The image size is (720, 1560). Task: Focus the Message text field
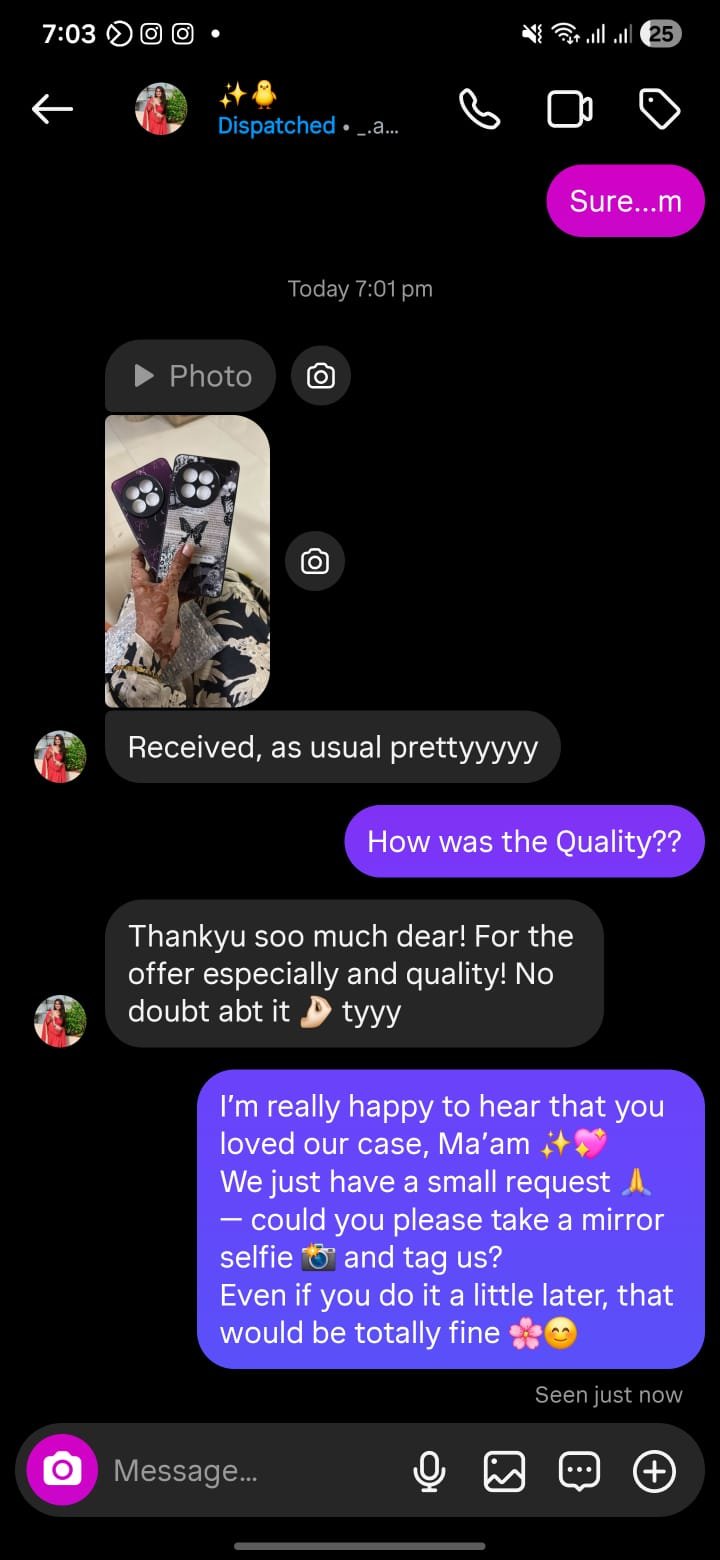click(250, 1470)
